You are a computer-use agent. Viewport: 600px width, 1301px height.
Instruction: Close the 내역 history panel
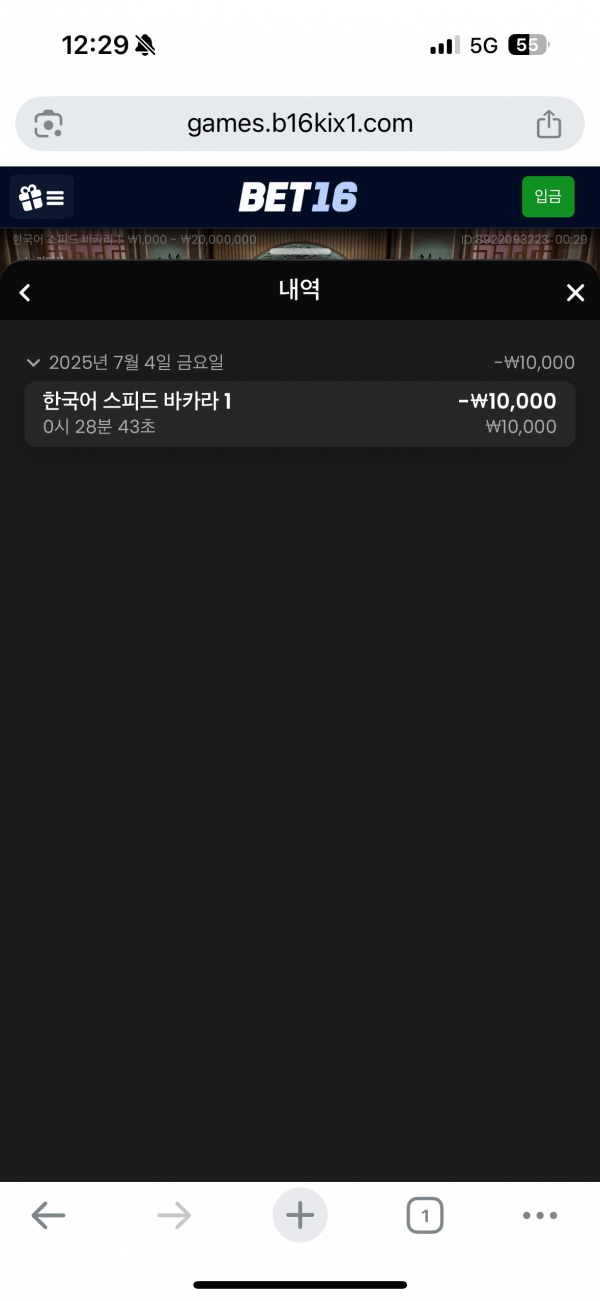click(575, 292)
